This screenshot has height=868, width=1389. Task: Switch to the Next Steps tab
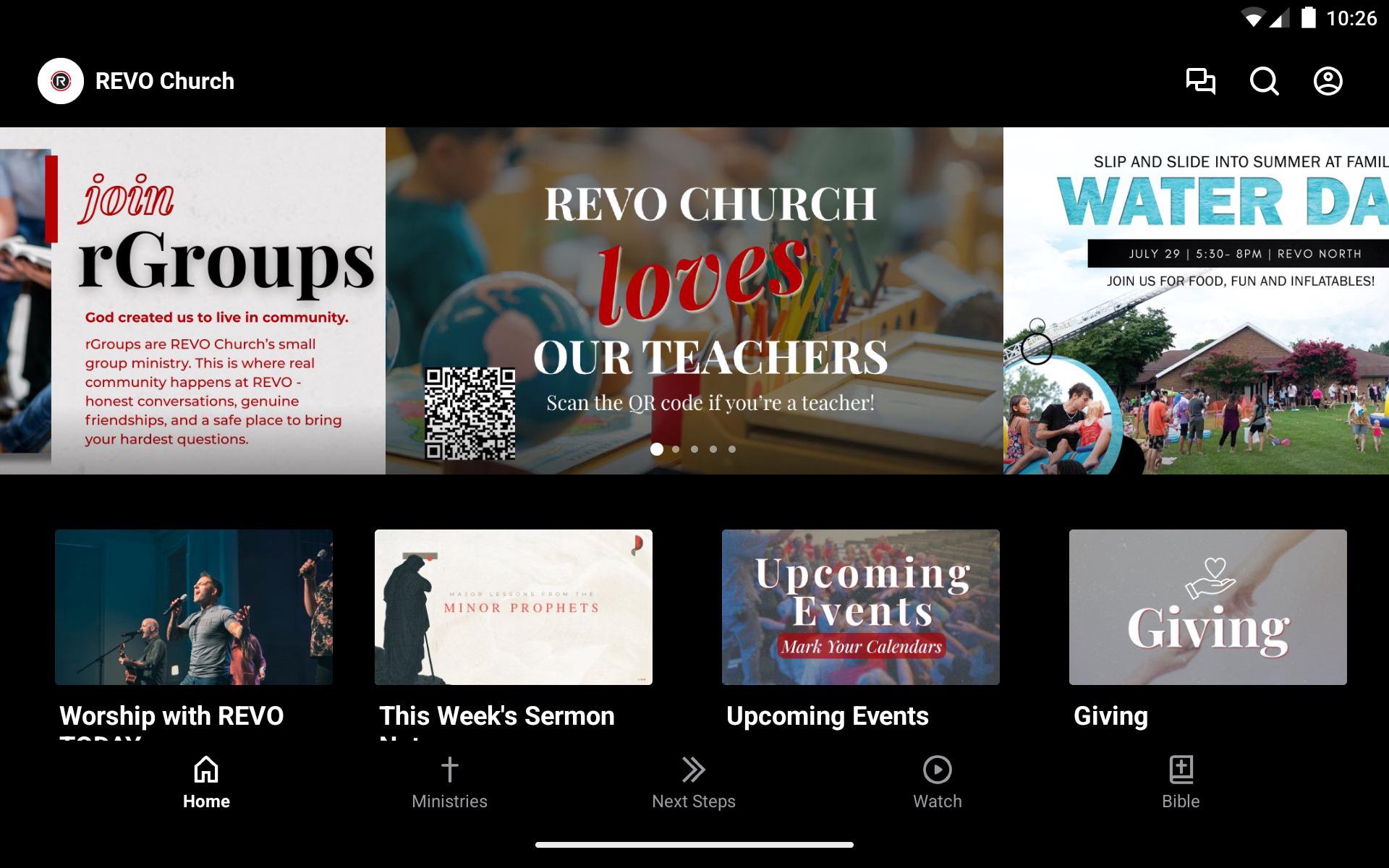coord(694,783)
